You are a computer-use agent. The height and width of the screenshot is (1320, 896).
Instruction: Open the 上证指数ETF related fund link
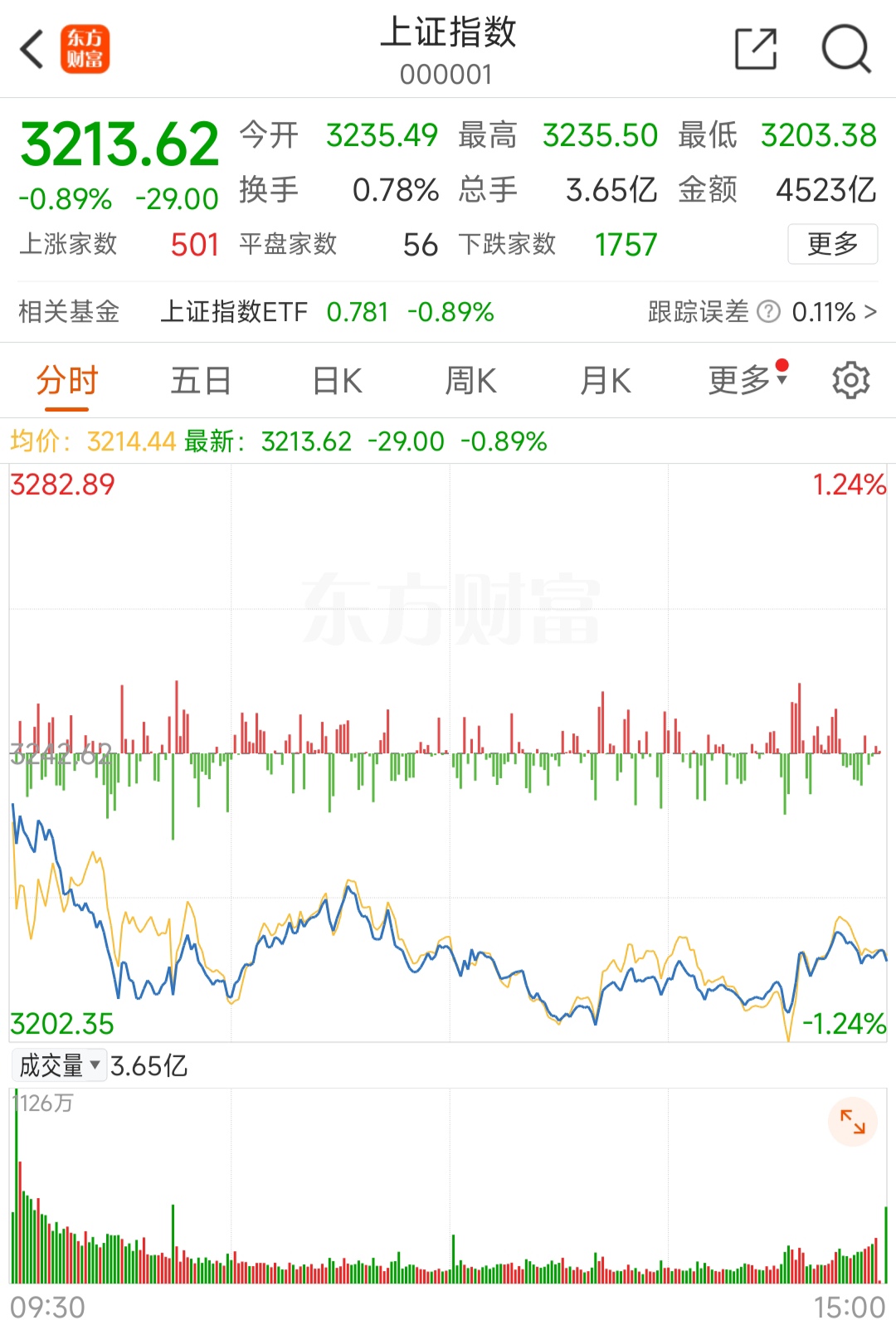pyautogui.click(x=236, y=313)
